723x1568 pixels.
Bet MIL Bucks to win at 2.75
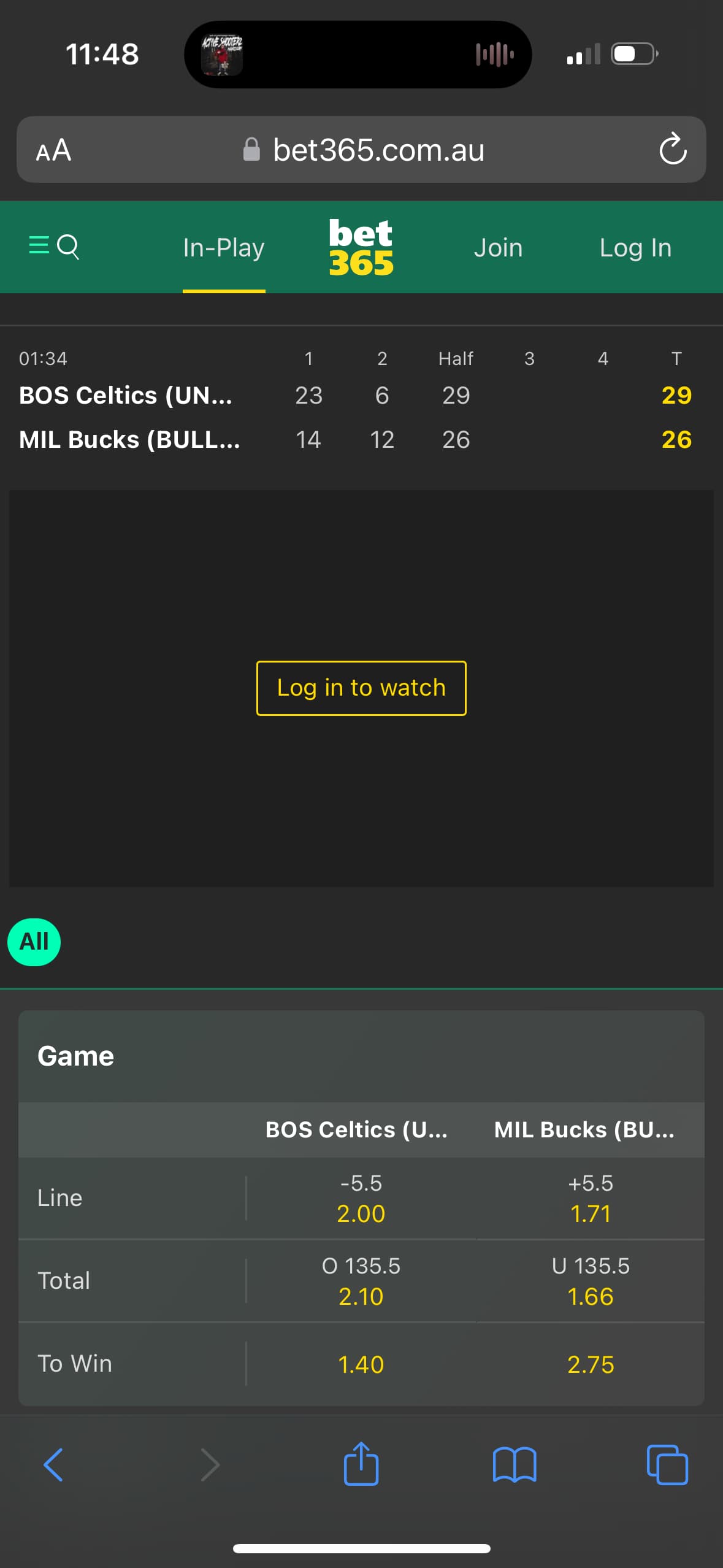[x=590, y=1364]
